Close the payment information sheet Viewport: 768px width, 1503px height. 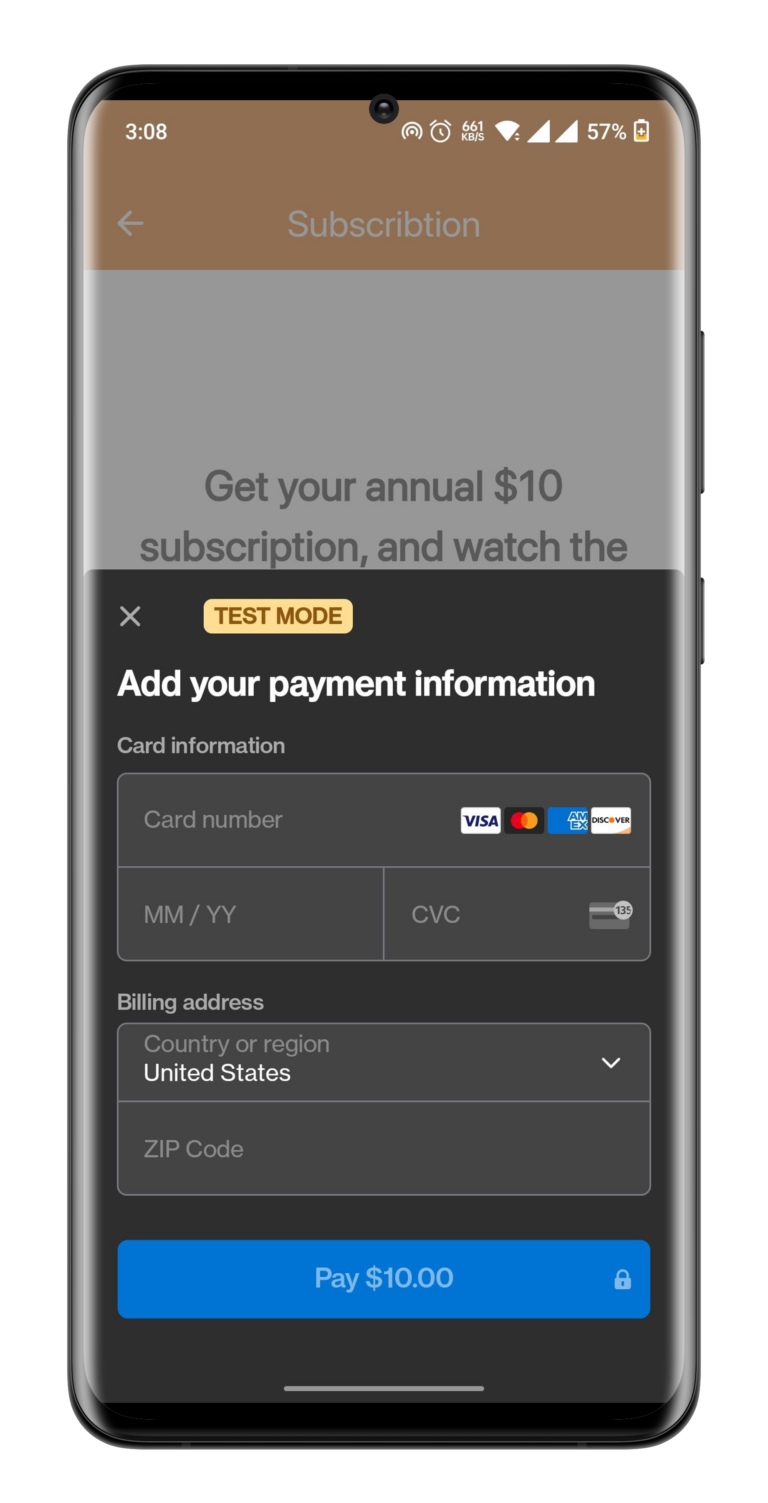[x=130, y=616]
